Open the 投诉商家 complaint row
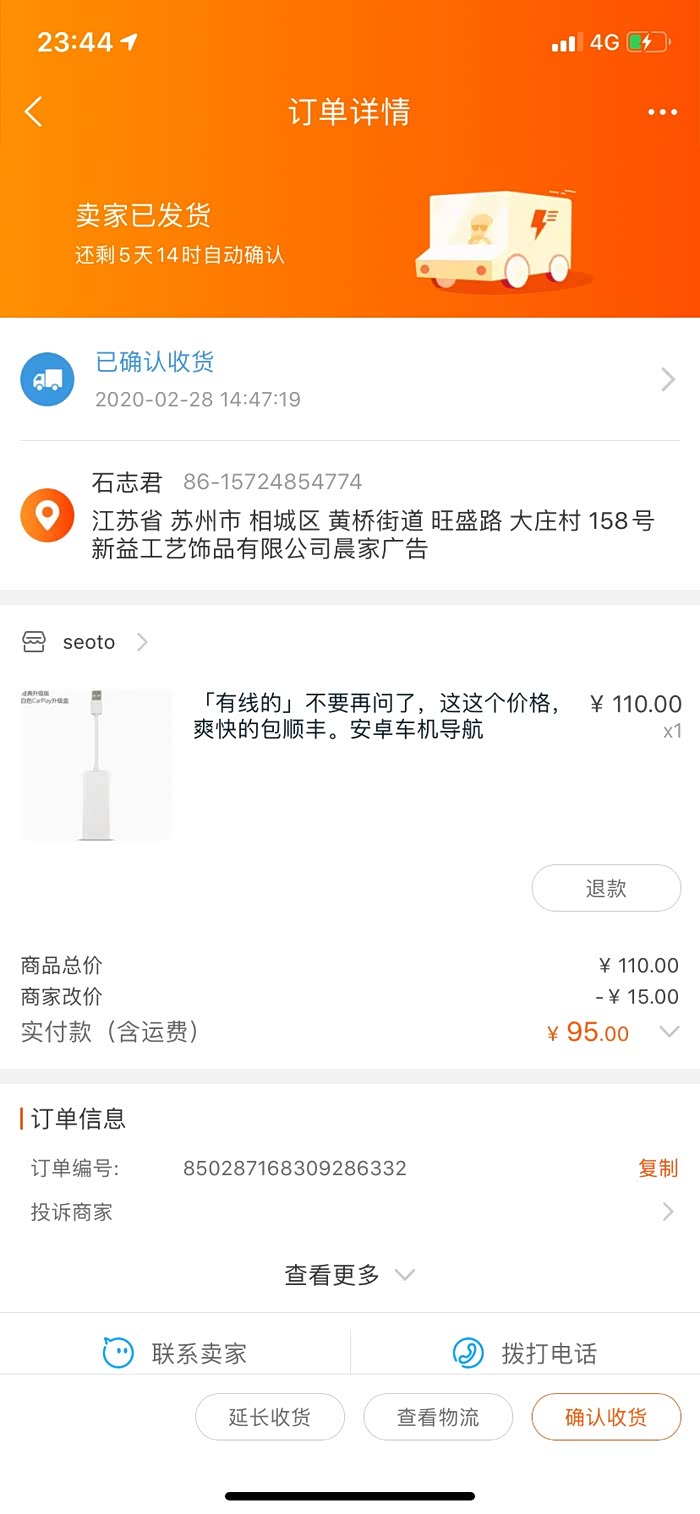The height and width of the screenshot is (1514, 700). [350, 1212]
